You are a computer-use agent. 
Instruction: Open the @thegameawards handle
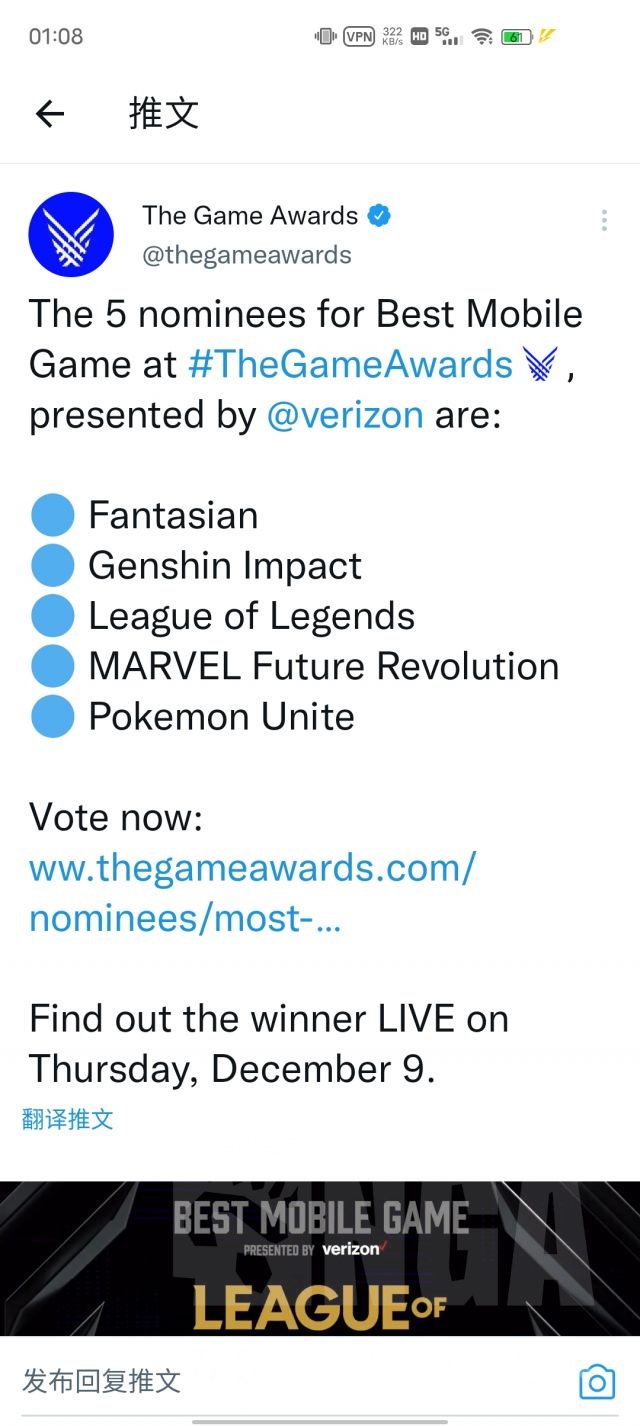point(247,255)
